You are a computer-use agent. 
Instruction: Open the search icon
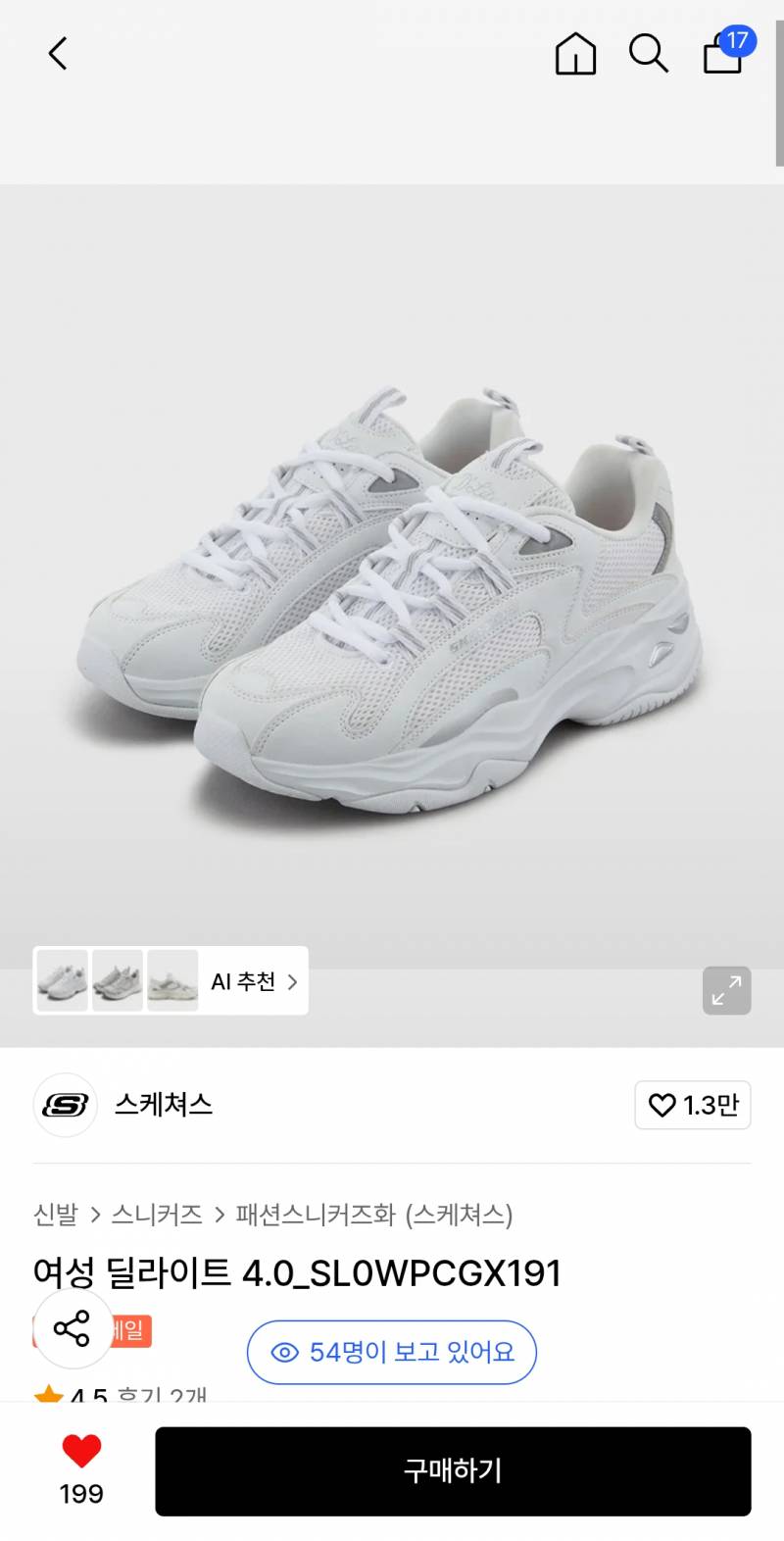click(648, 54)
